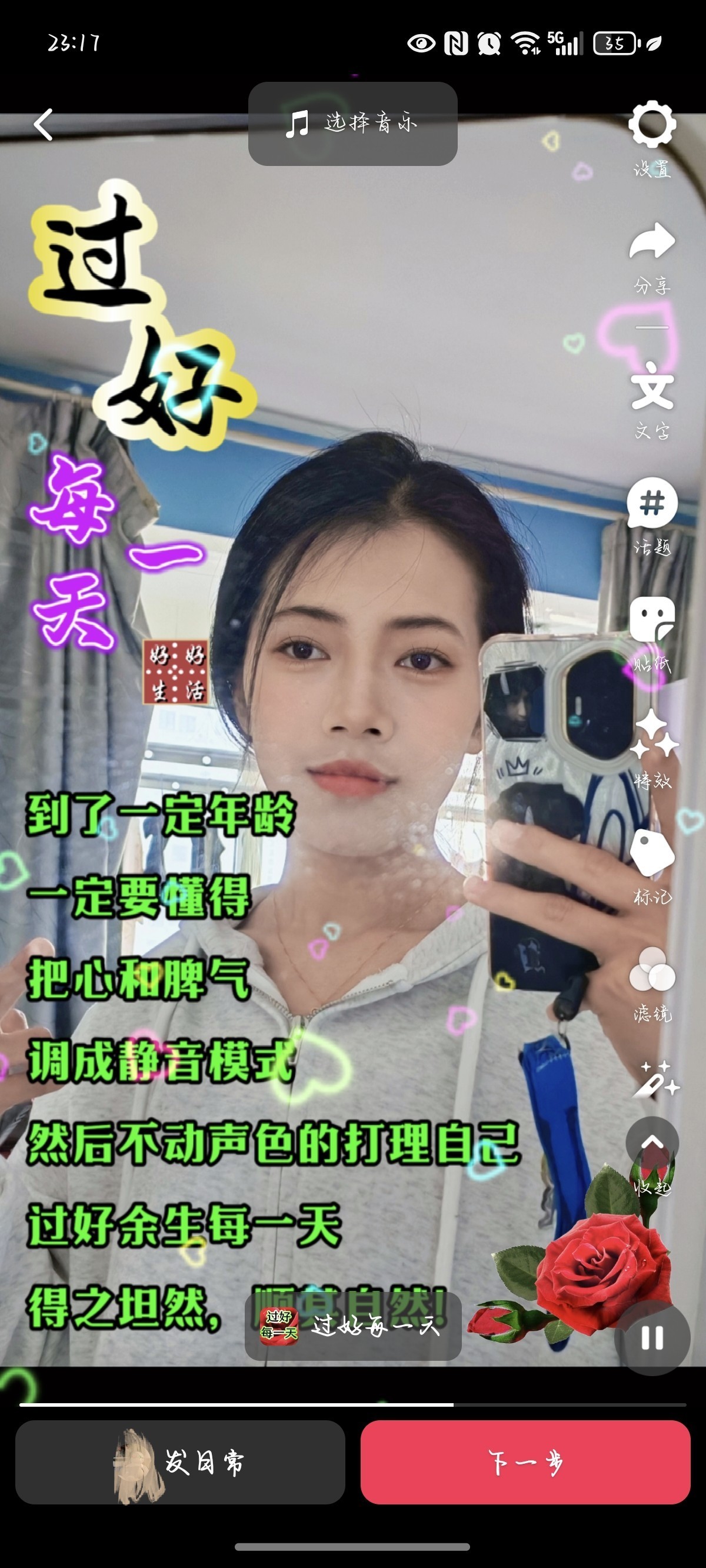Go back using the top-left arrow
706x1568 pixels.
pos(44,125)
